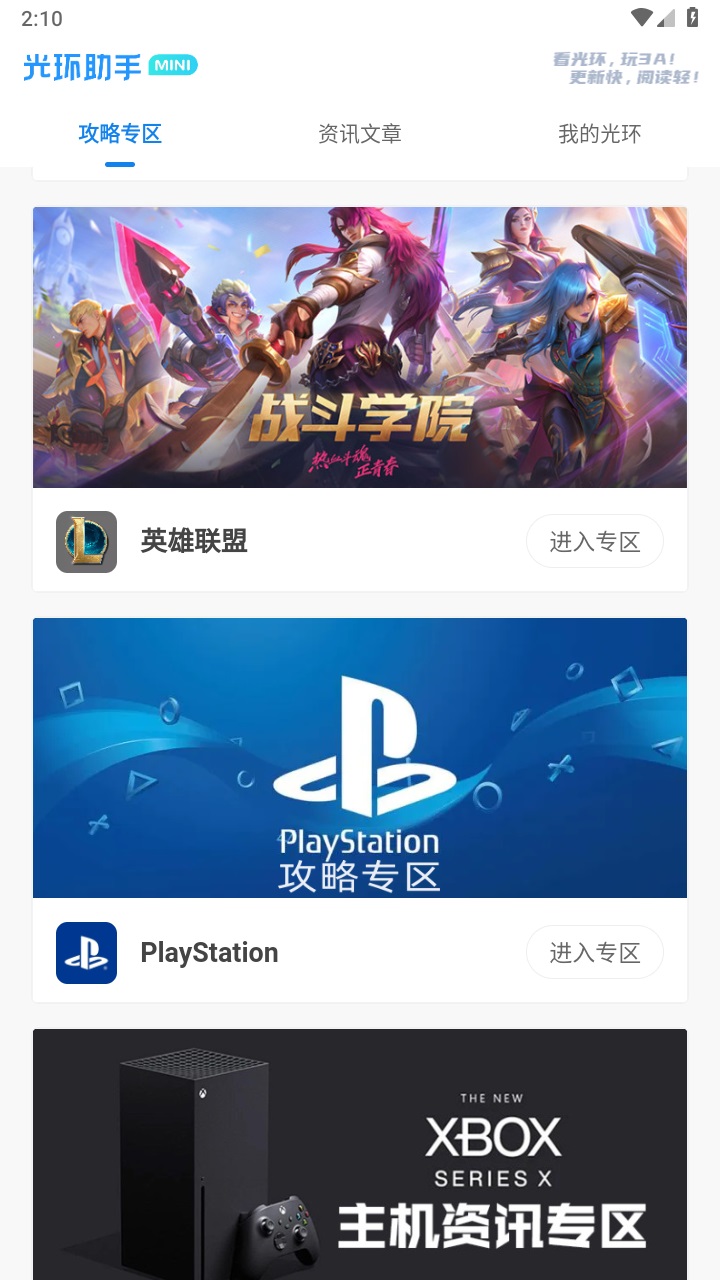The width and height of the screenshot is (720, 1280).
Task: Tap the 英雄联盟 title text
Action: (x=193, y=541)
